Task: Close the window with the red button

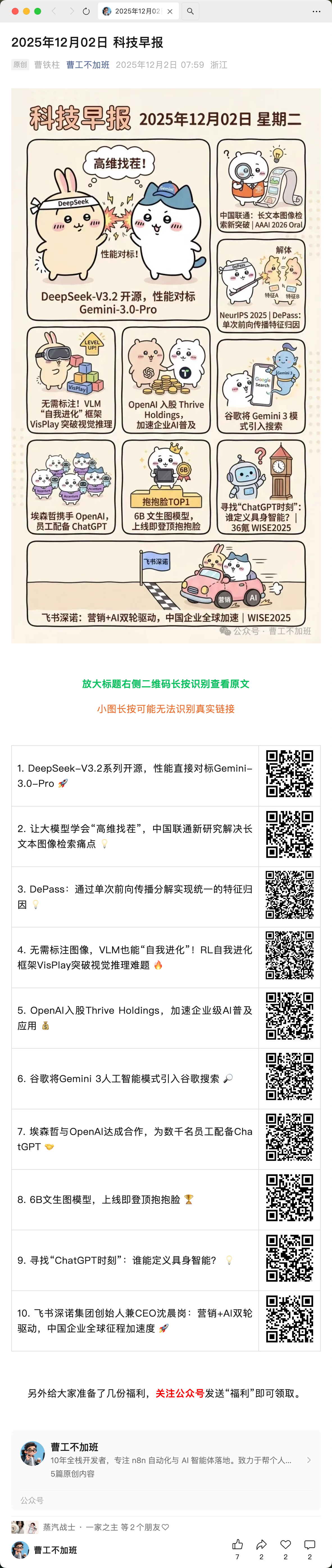Action: coord(15,11)
